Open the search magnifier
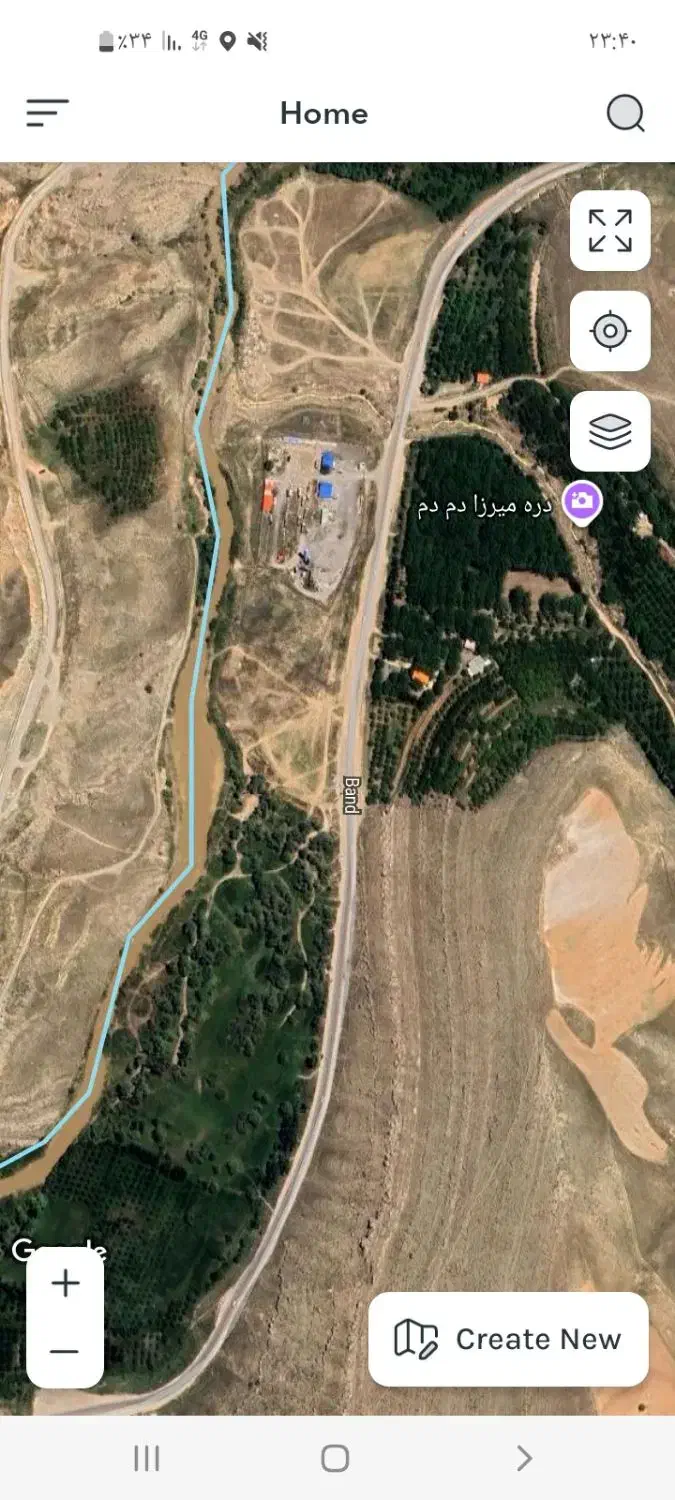The image size is (675, 1500). point(625,114)
